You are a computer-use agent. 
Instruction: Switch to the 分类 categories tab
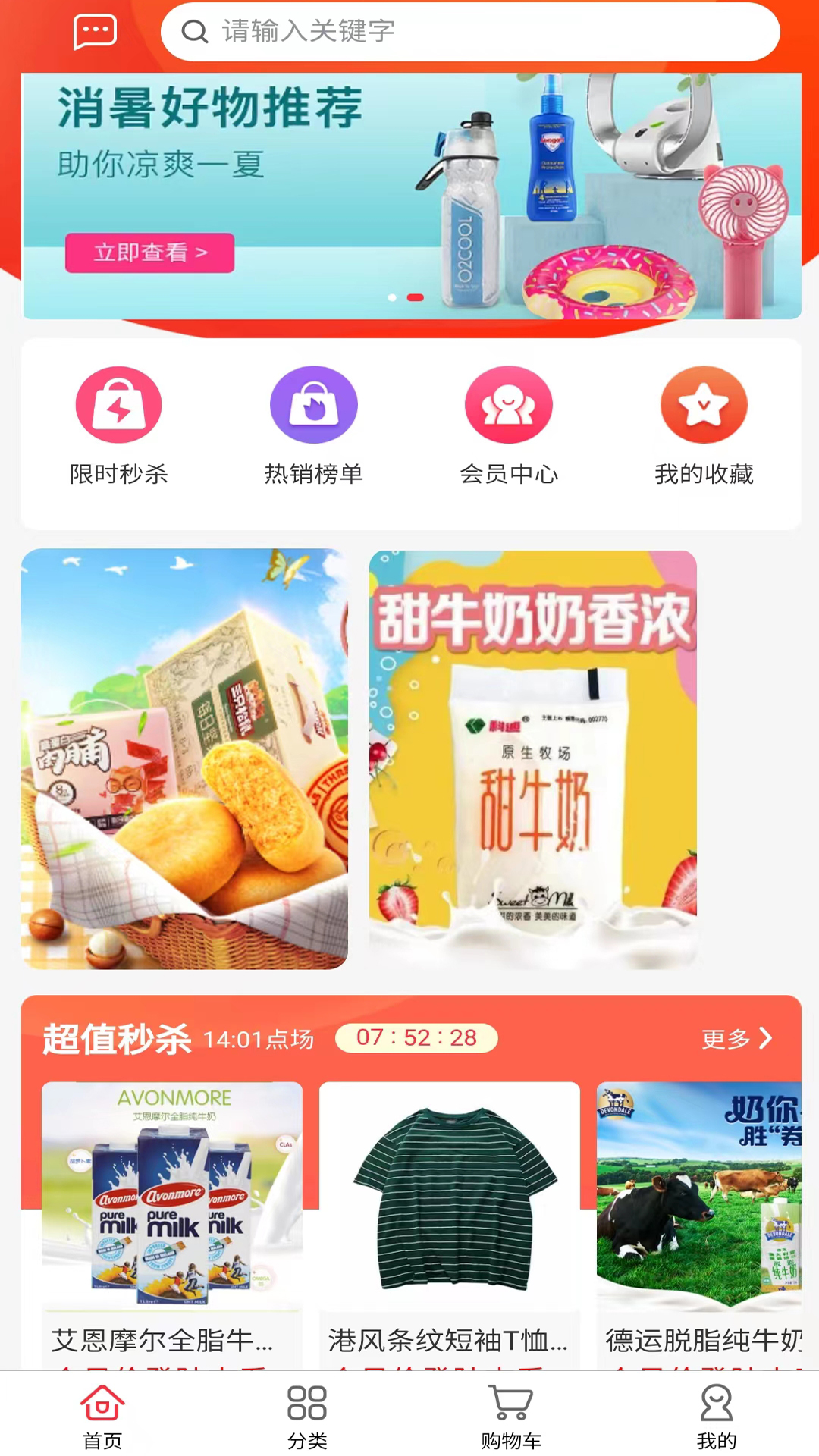pos(307,1416)
